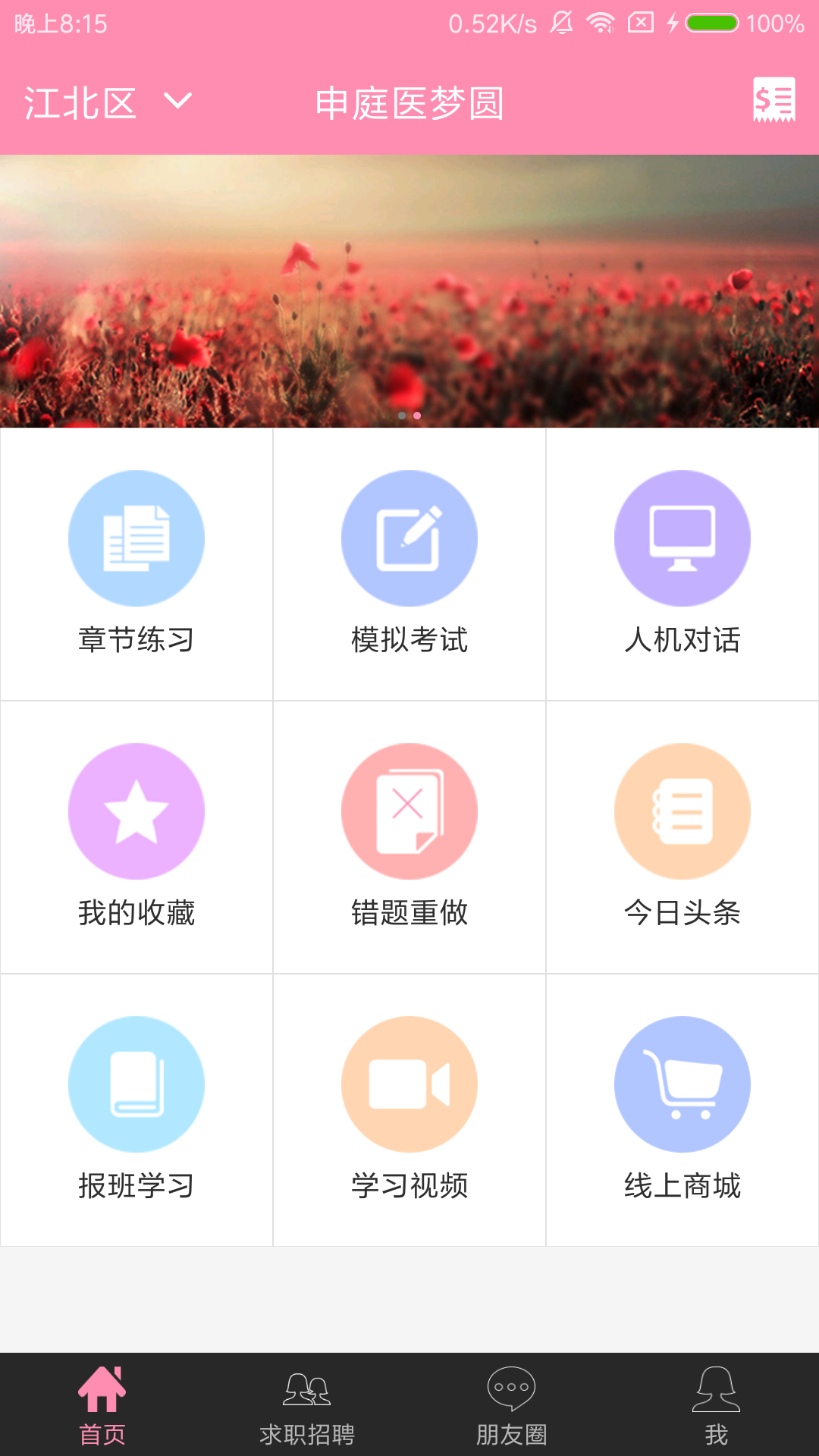The height and width of the screenshot is (1456, 819).
Task: Switch to the 朋友圈 tab
Action: click(512, 1404)
